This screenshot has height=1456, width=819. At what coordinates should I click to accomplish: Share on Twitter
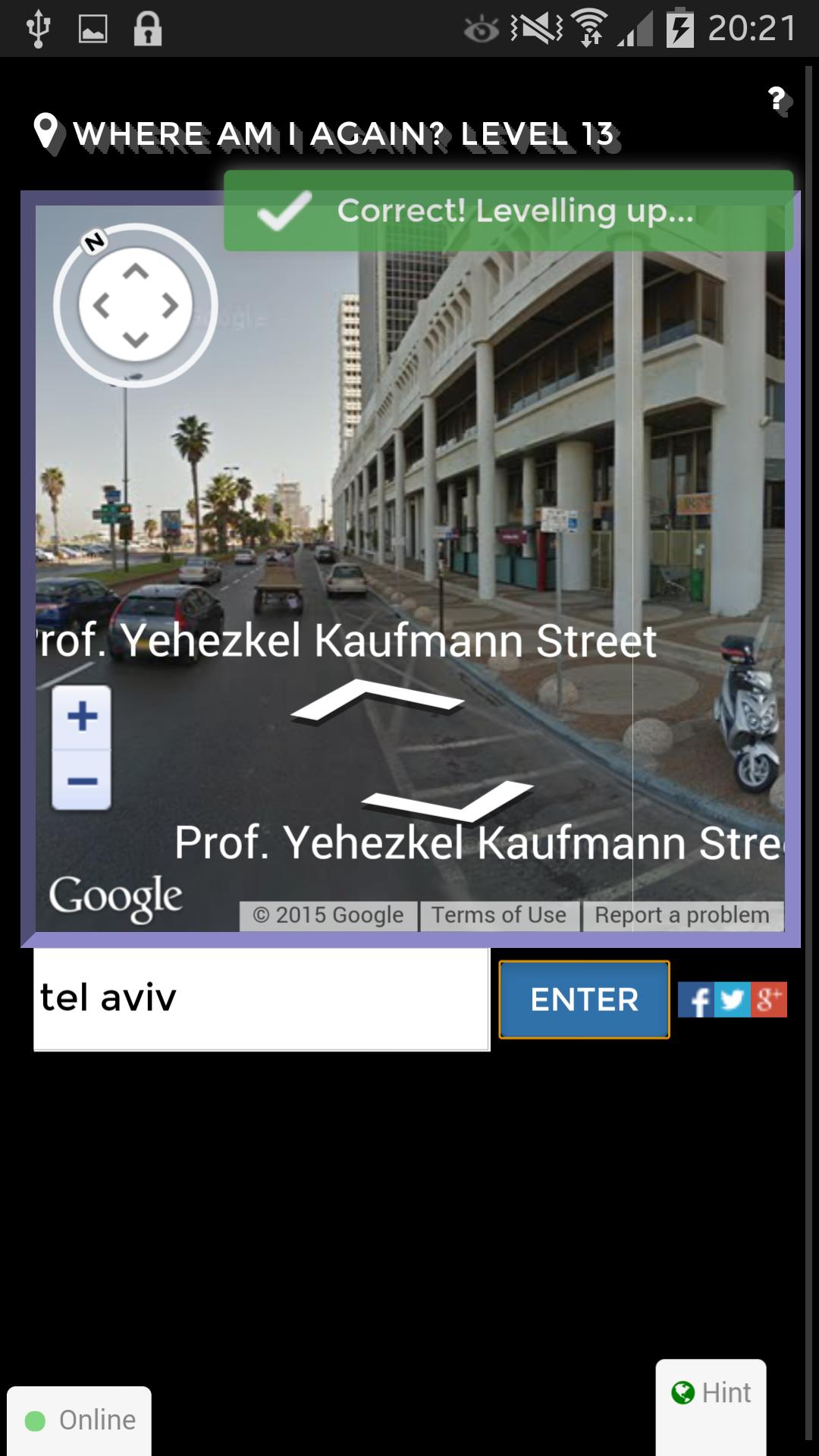coord(732,1000)
